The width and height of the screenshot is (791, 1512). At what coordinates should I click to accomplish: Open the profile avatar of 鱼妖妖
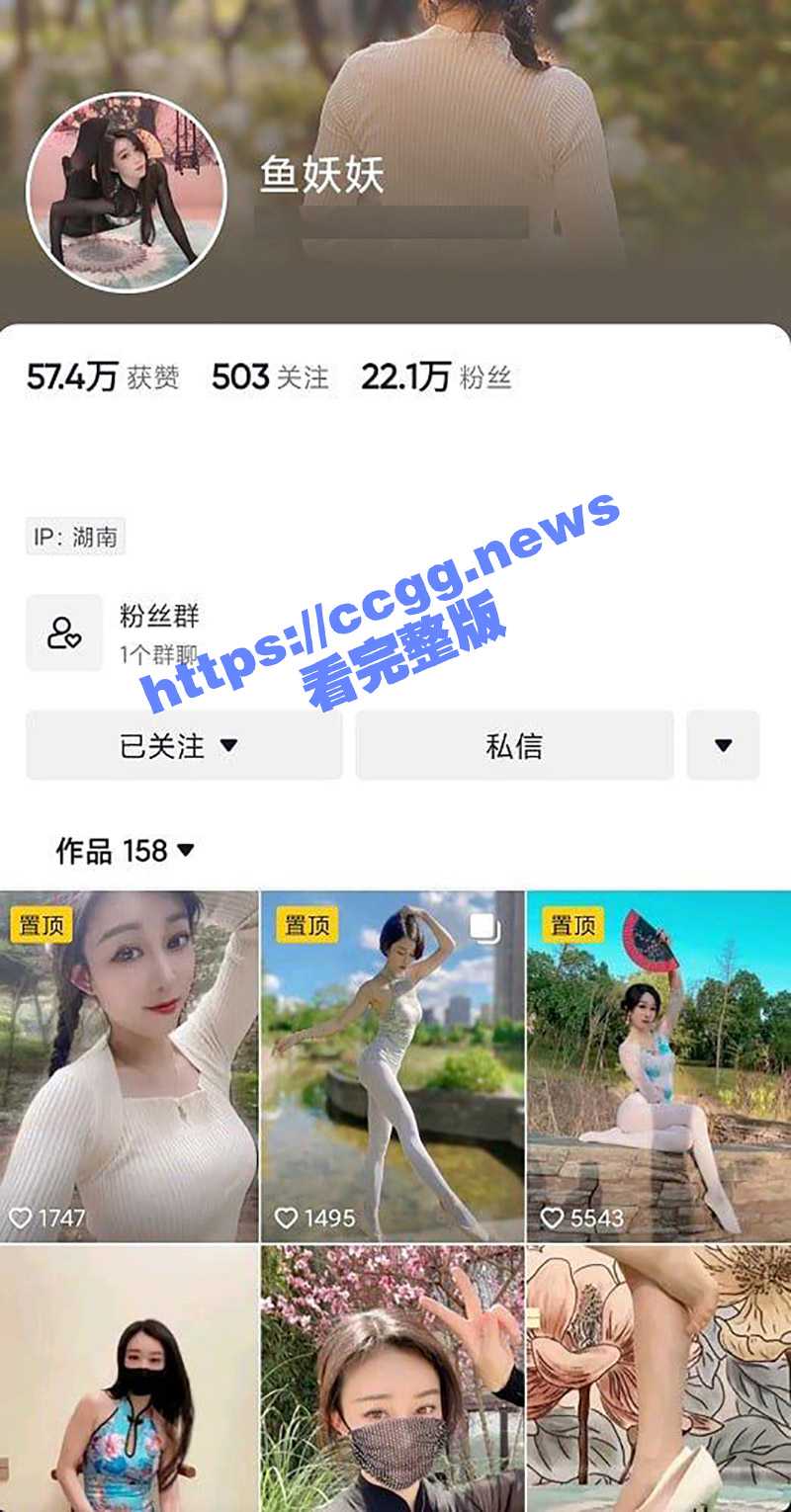(x=127, y=193)
